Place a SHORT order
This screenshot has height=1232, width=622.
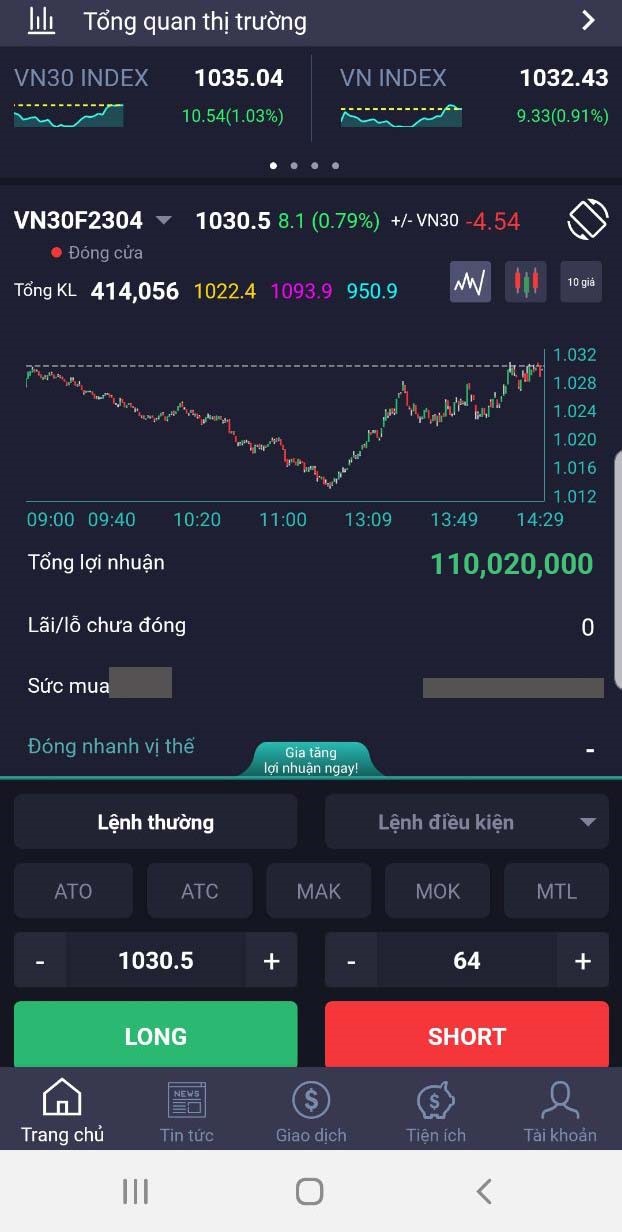pos(467,1035)
